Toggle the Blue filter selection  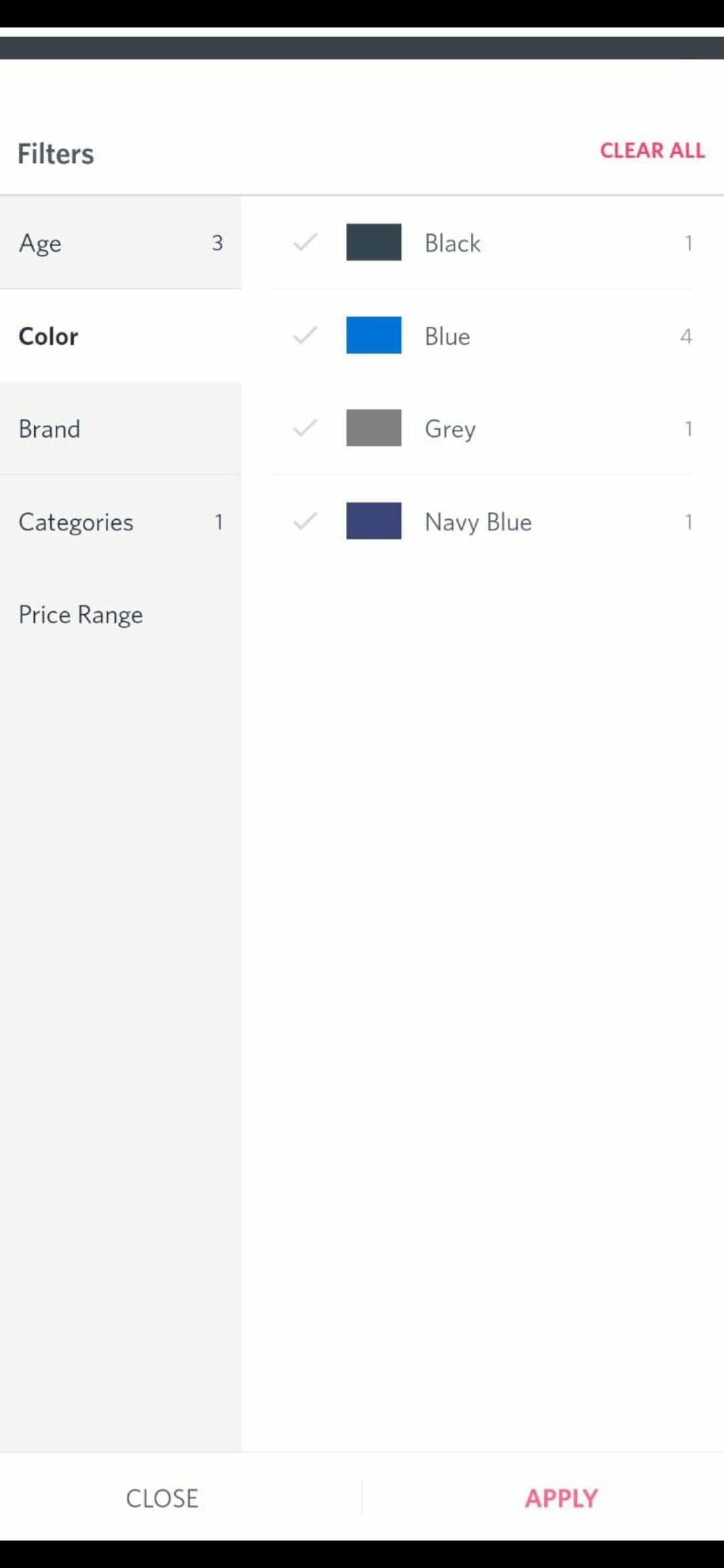305,336
